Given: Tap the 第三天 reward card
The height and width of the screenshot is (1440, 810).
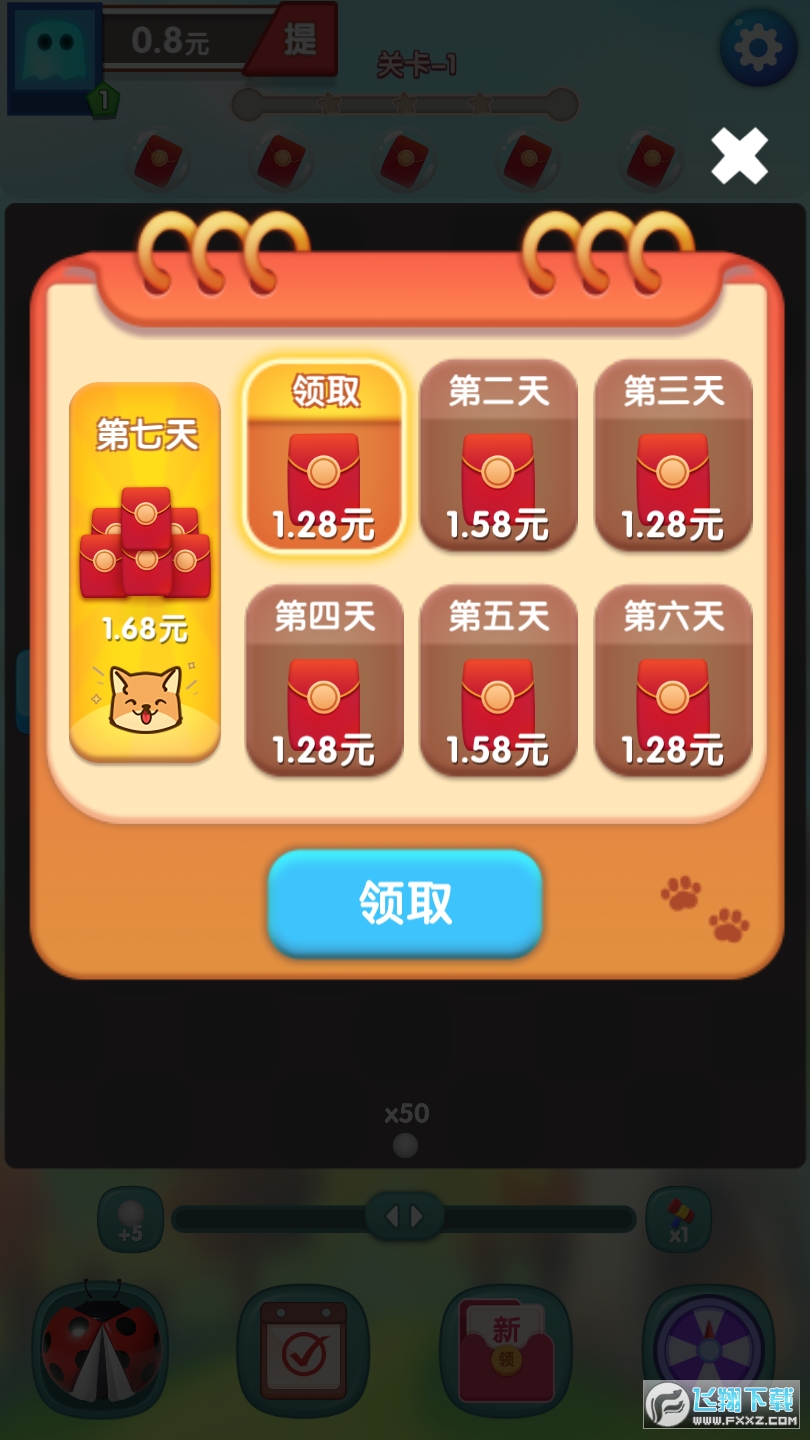Looking at the screenshot, I should coord(673,456).
